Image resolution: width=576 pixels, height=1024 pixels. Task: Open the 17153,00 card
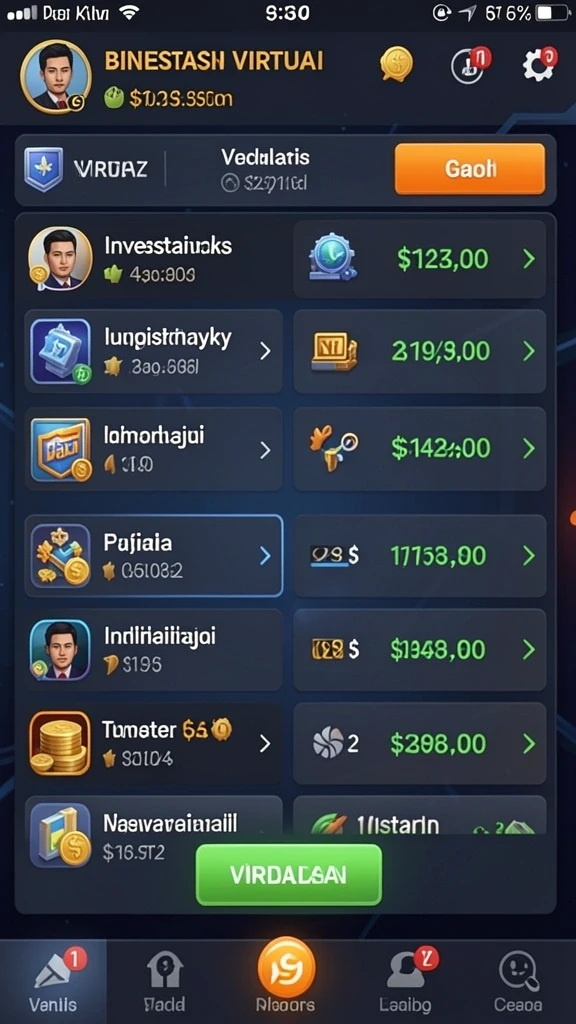click(419, 556)
